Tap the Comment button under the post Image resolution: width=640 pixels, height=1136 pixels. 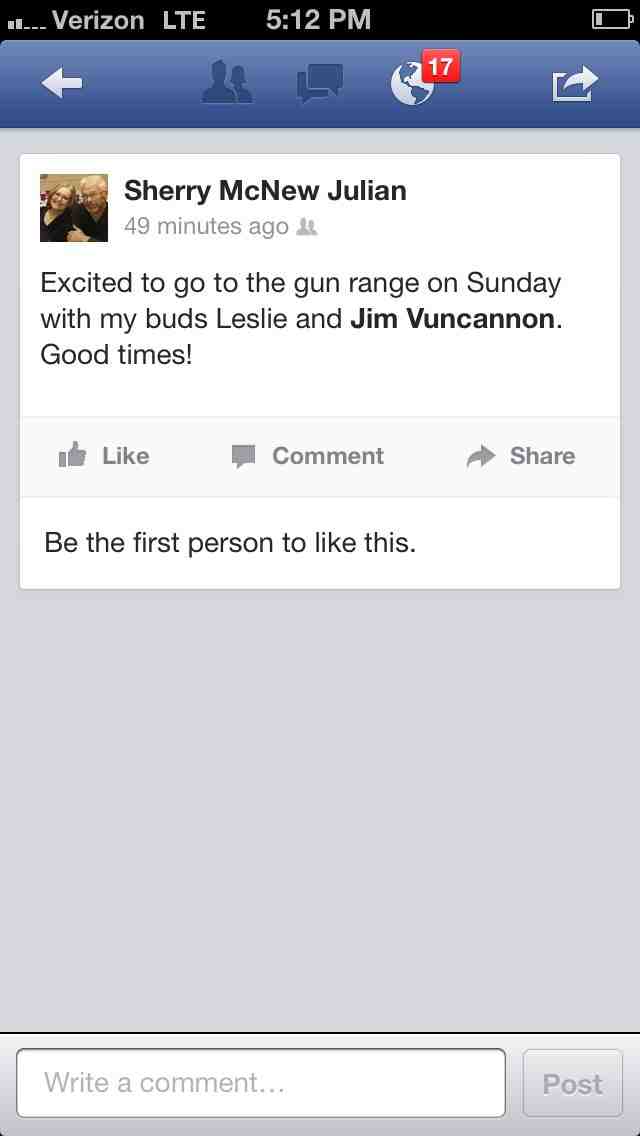(308, 456)
